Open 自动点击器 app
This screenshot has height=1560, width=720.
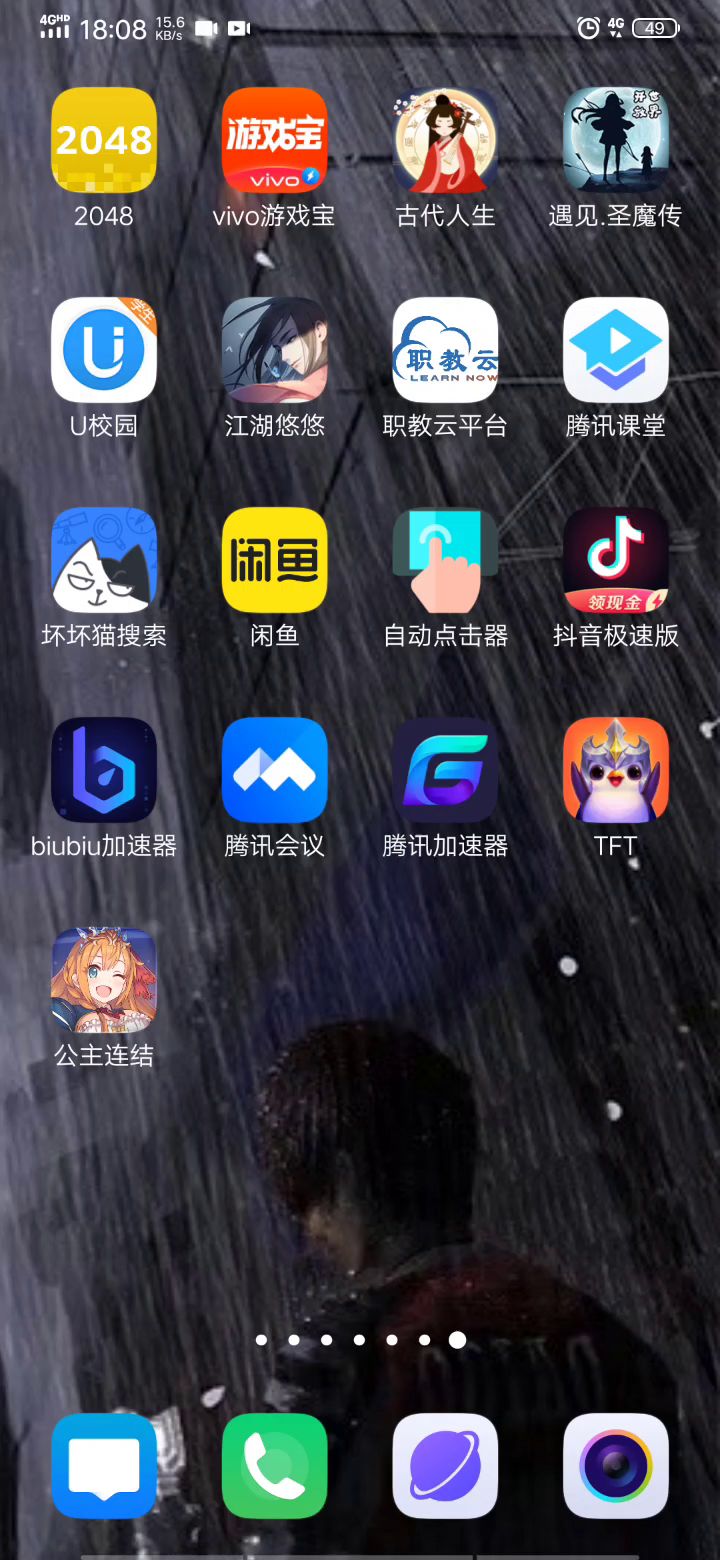tap(445, 560)
